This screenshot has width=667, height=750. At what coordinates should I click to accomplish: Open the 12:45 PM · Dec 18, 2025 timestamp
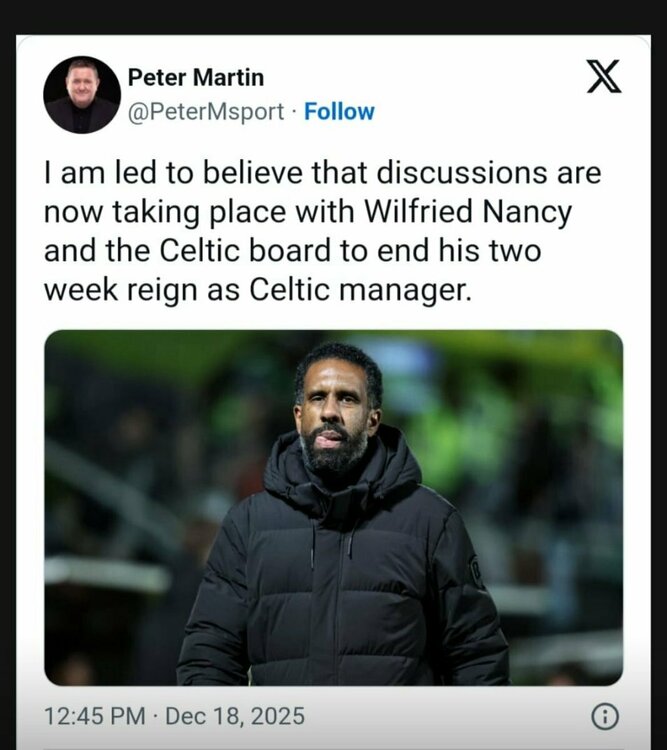pos(175,716)
